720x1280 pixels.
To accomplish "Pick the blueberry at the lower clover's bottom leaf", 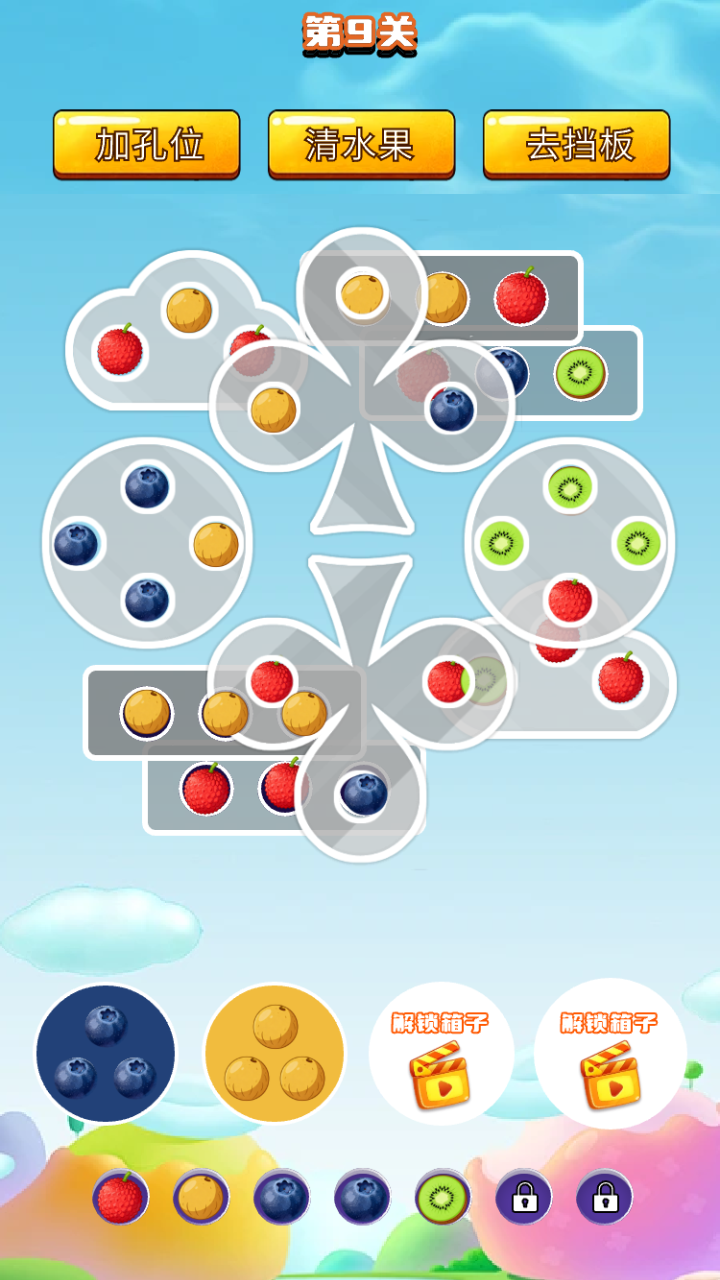I will tap(364, 792).
